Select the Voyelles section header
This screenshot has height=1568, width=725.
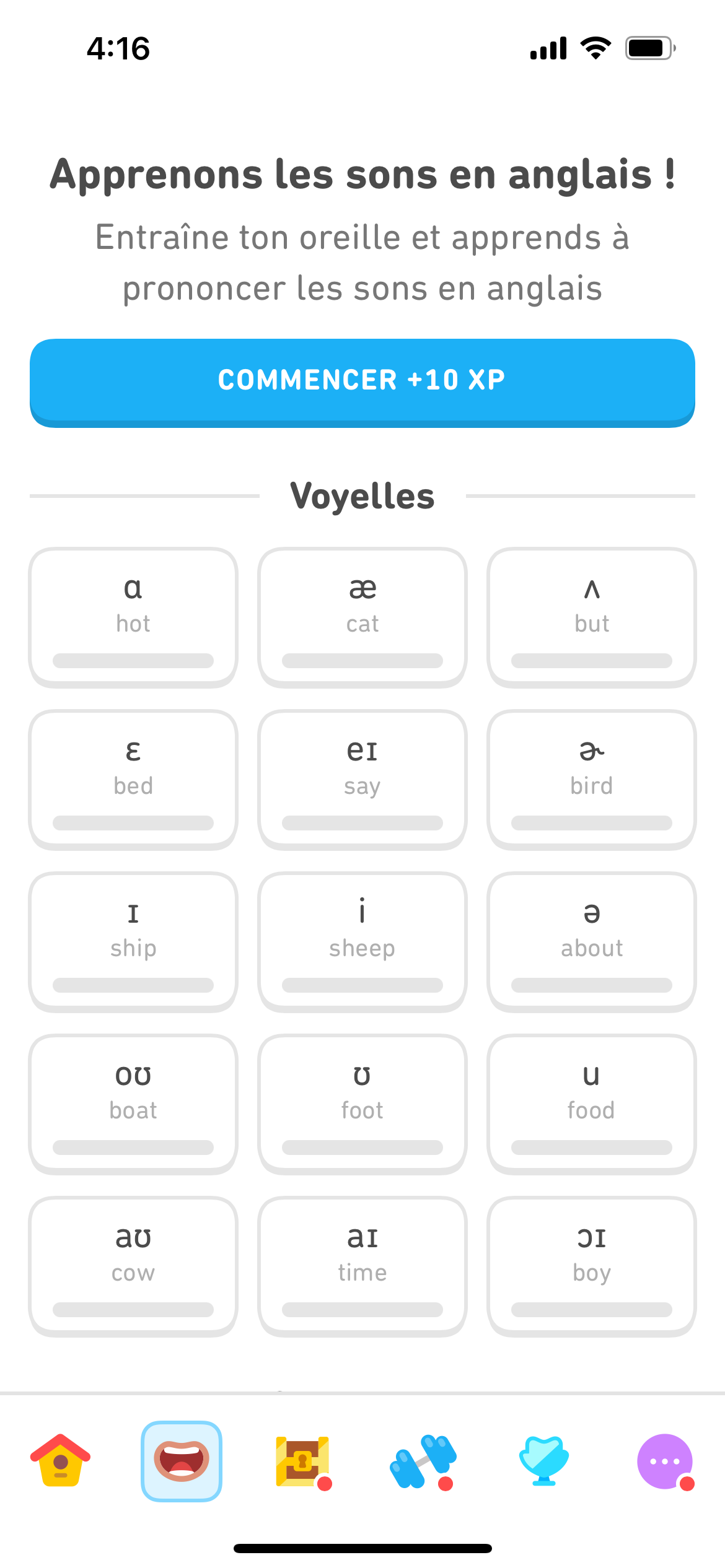click(362, 495)
